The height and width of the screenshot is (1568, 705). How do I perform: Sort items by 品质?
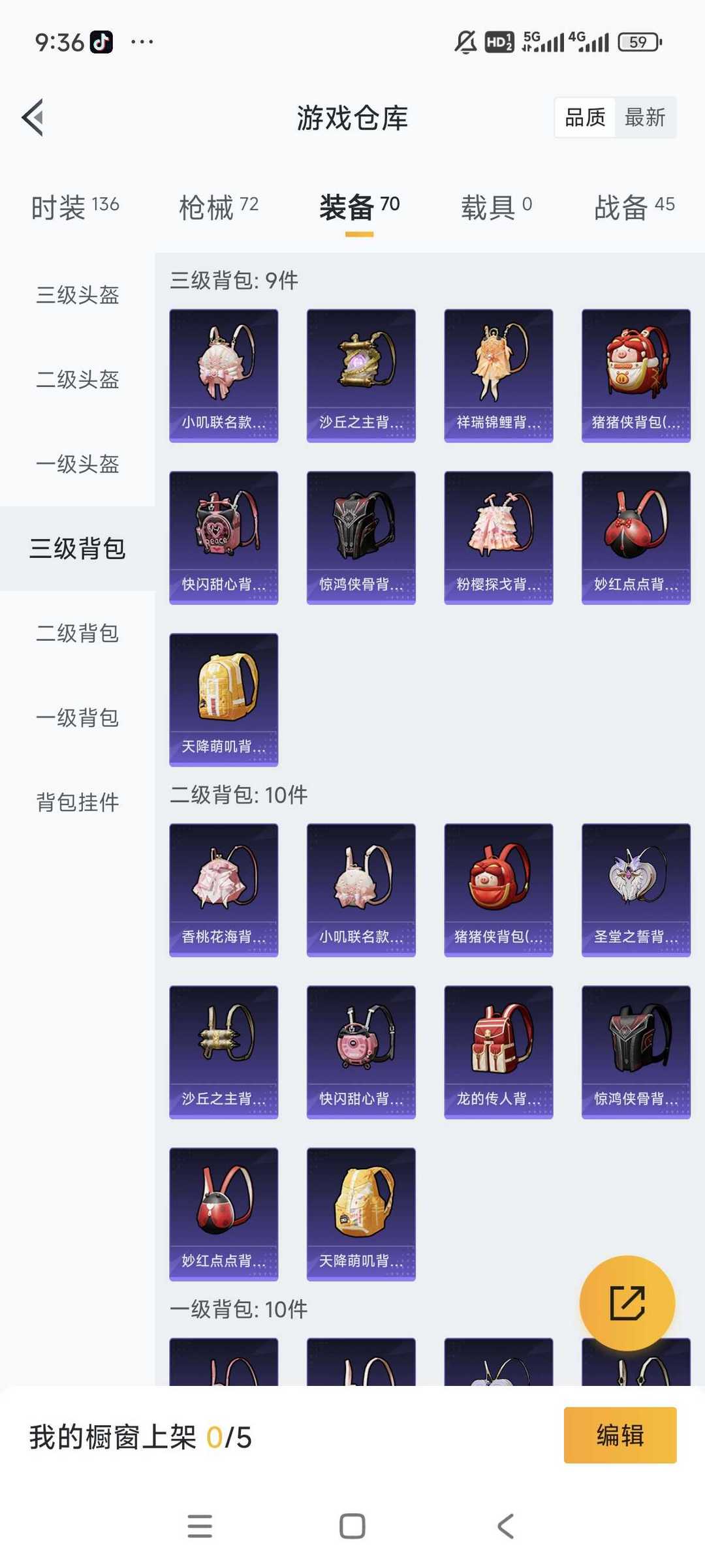point(585,117)
